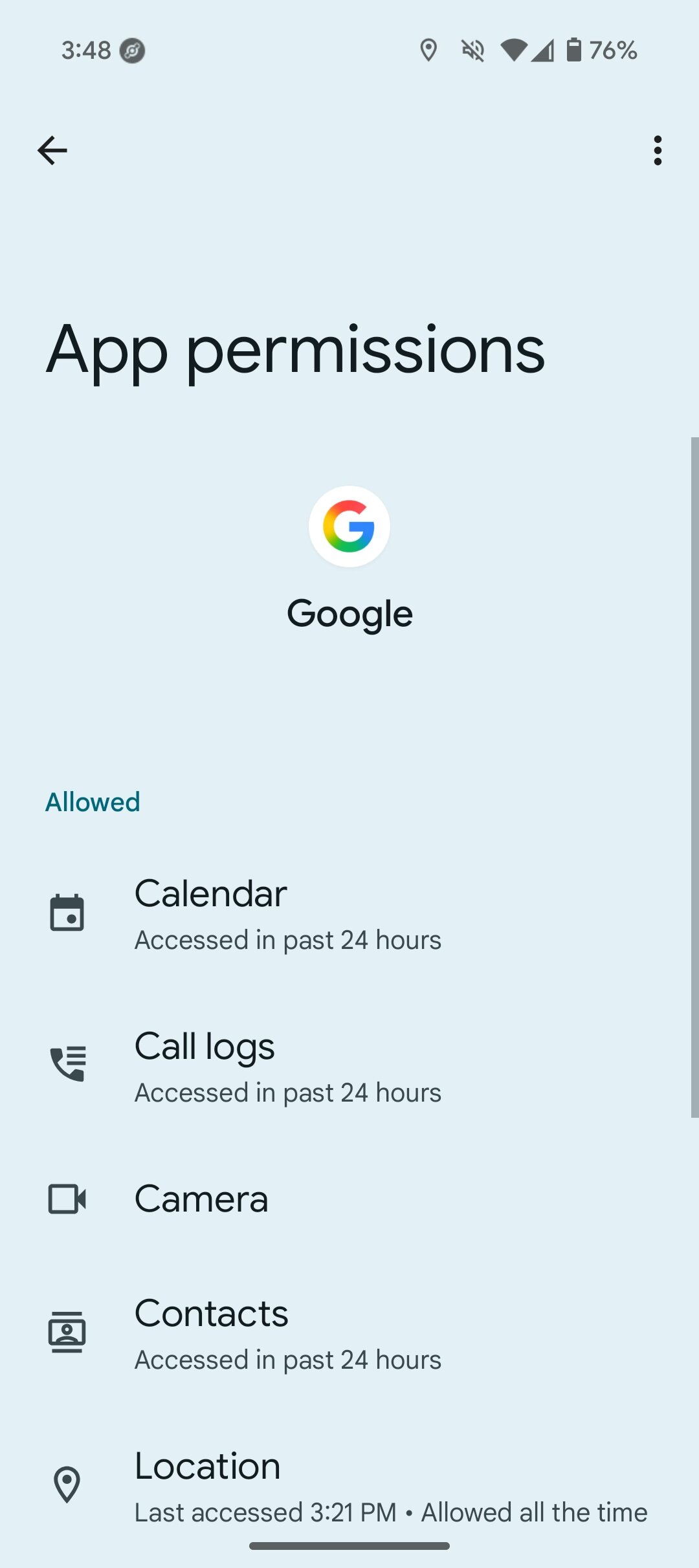Open the three-dot overflow menu
Viewport: 699px width, 1568px height.
click(658, 151)
